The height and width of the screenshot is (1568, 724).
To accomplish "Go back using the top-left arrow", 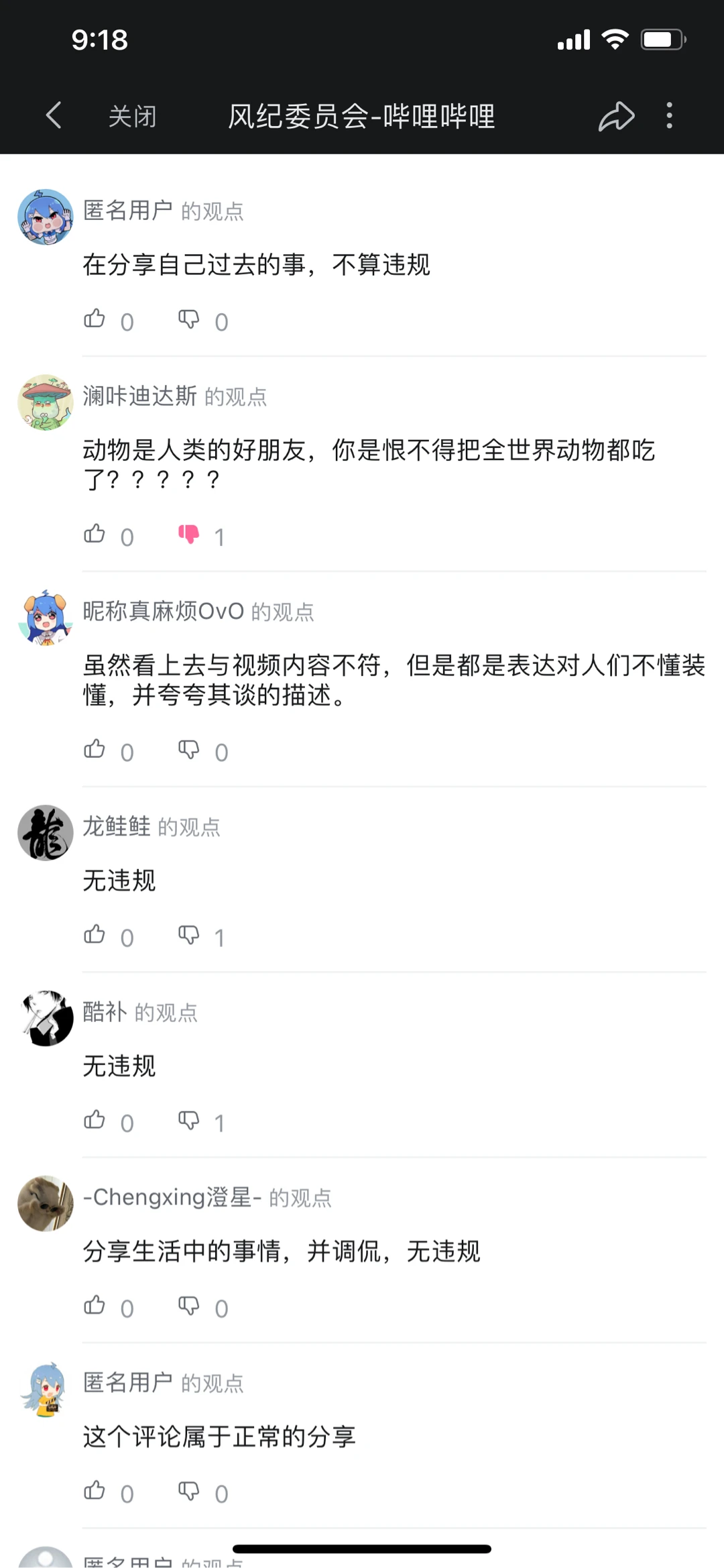I will click(54, 115).
